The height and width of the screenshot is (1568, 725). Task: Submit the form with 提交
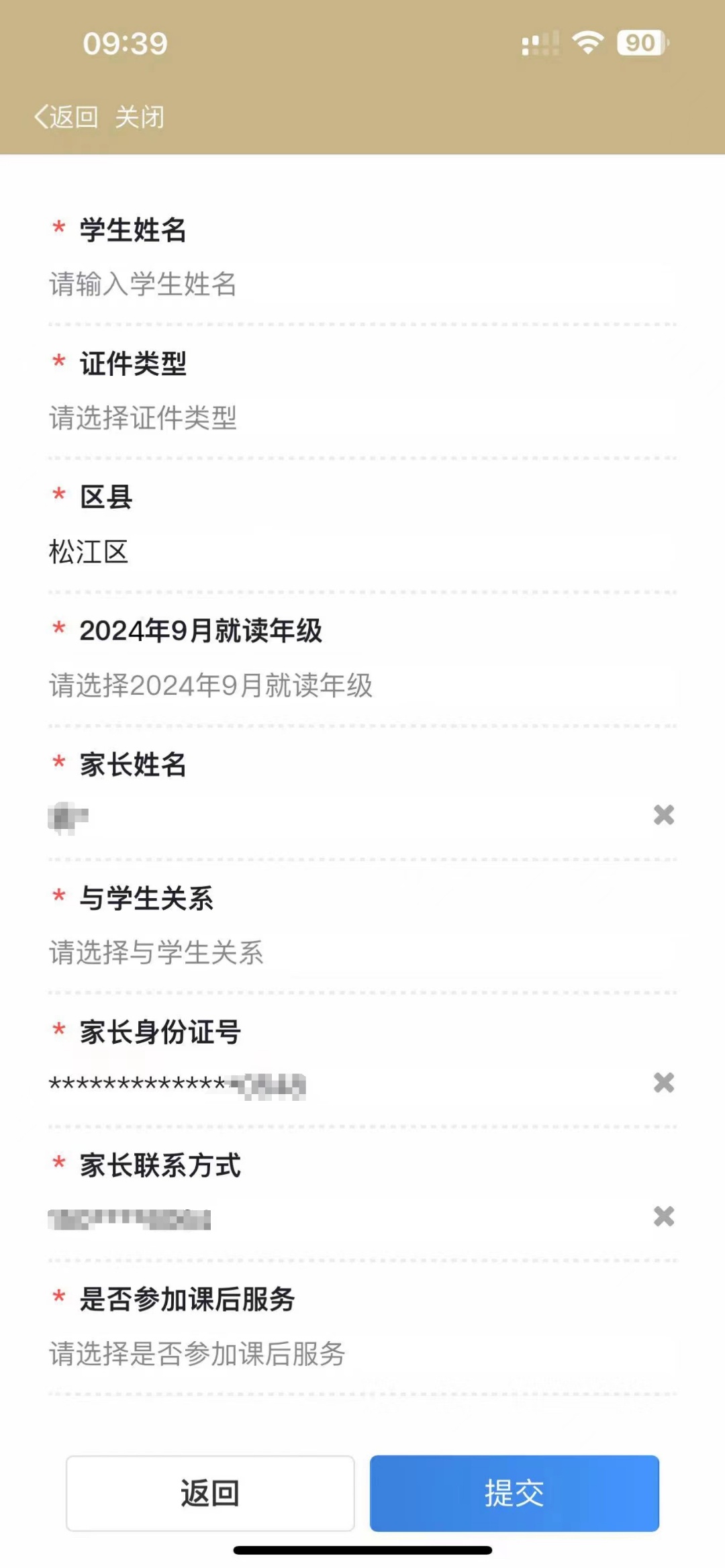[514, 1493]
